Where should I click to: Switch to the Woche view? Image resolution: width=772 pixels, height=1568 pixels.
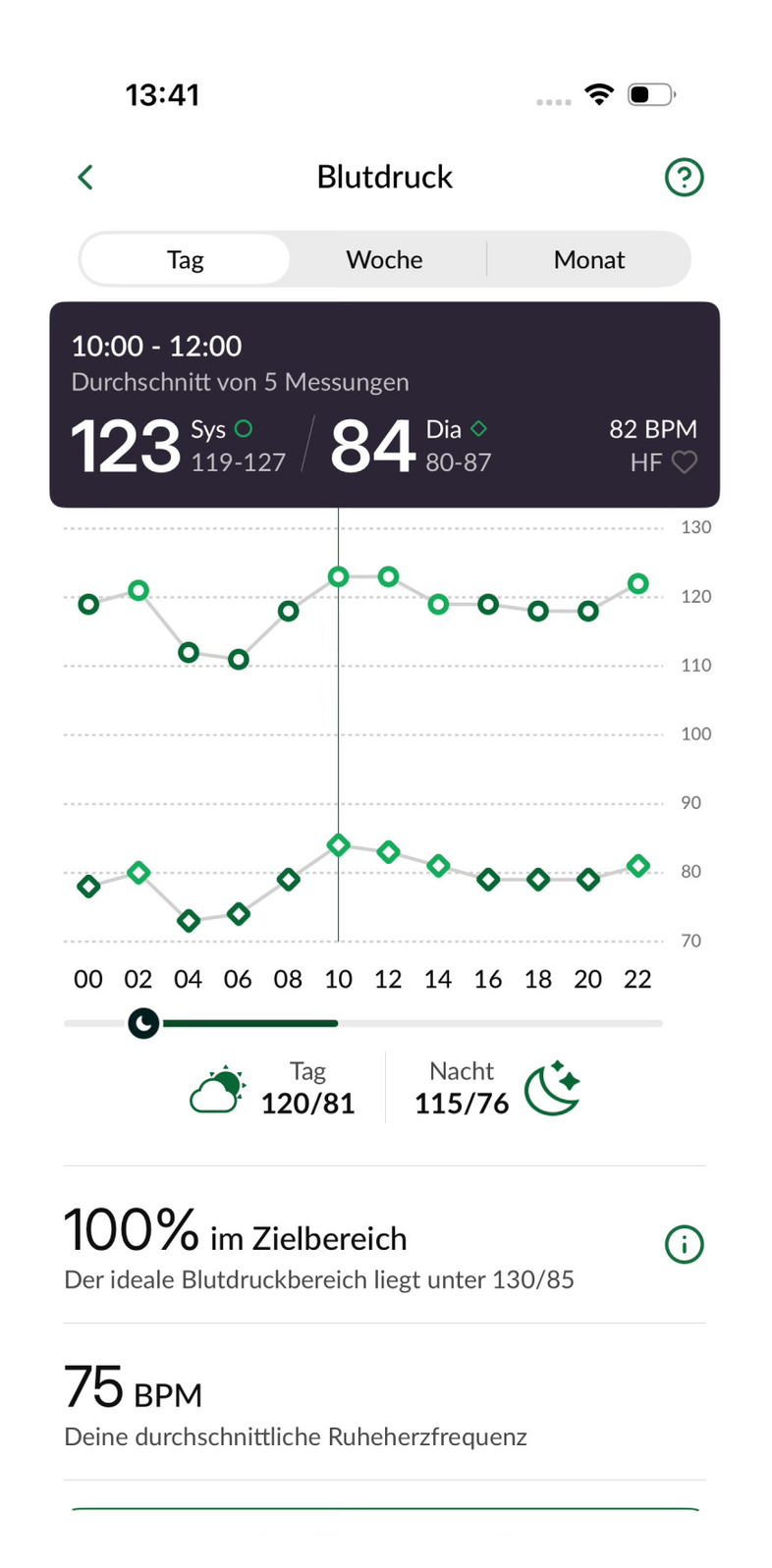[384, 259]
